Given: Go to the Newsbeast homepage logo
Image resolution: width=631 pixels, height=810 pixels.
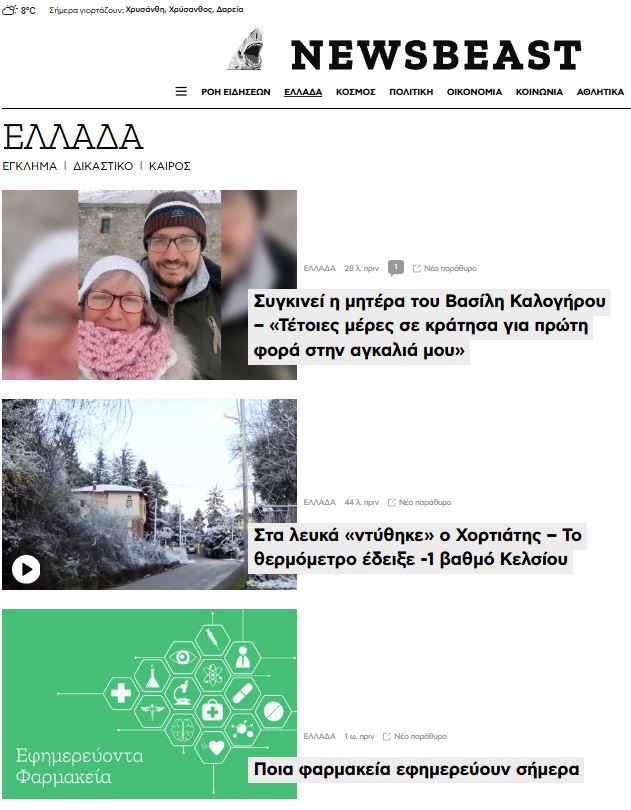Looking at the screenshot, I should click(405, 52).
